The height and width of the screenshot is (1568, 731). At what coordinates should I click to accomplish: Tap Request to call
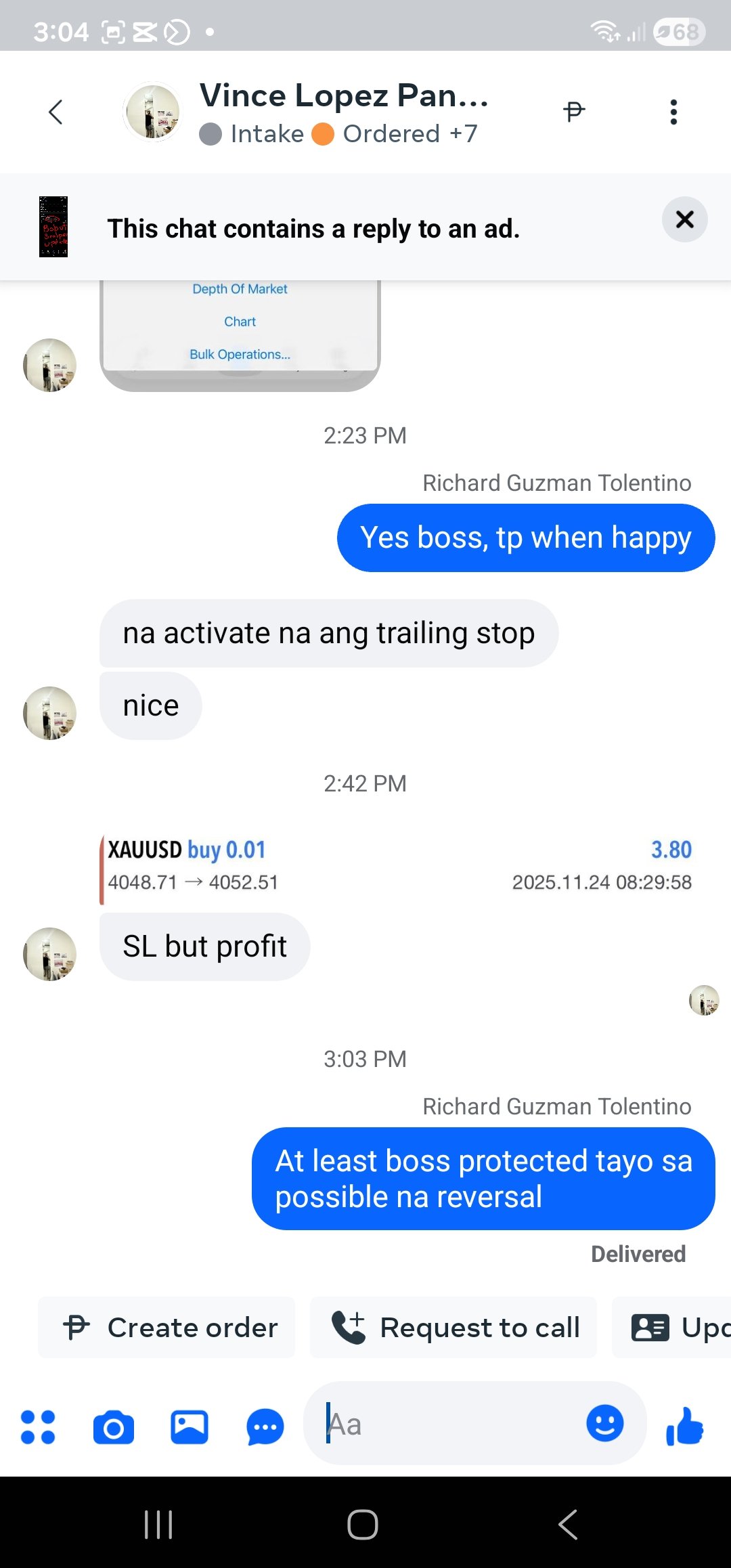click(452, 1327)
